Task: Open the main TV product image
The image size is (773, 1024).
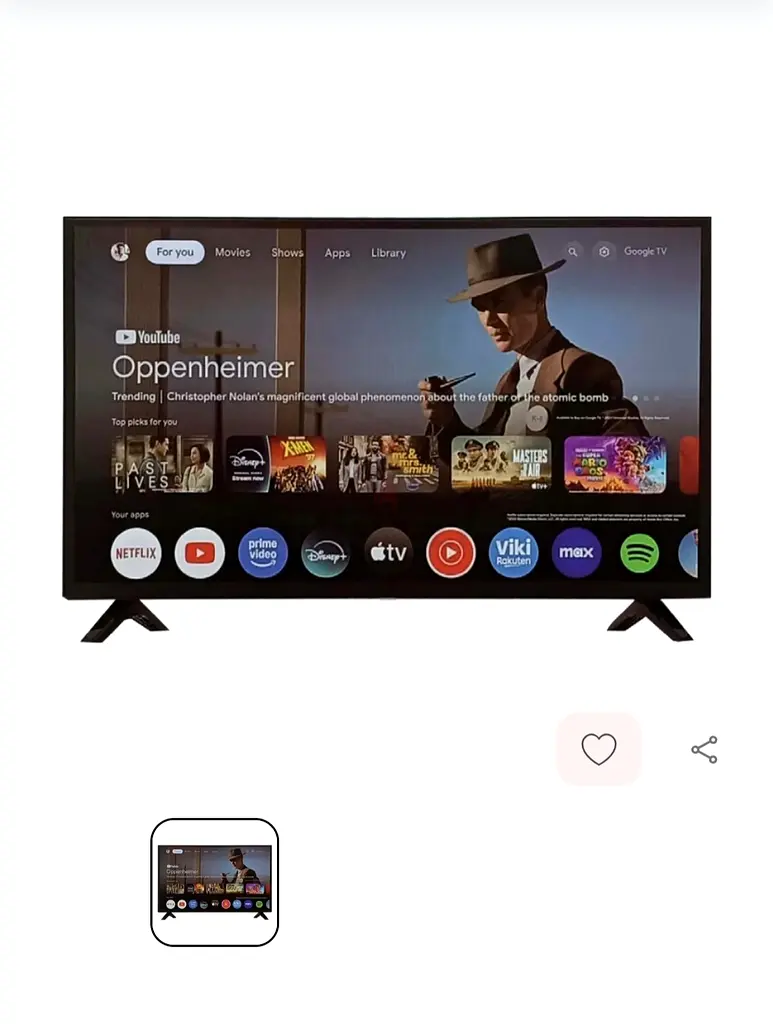Action: (x=386, y=420)
